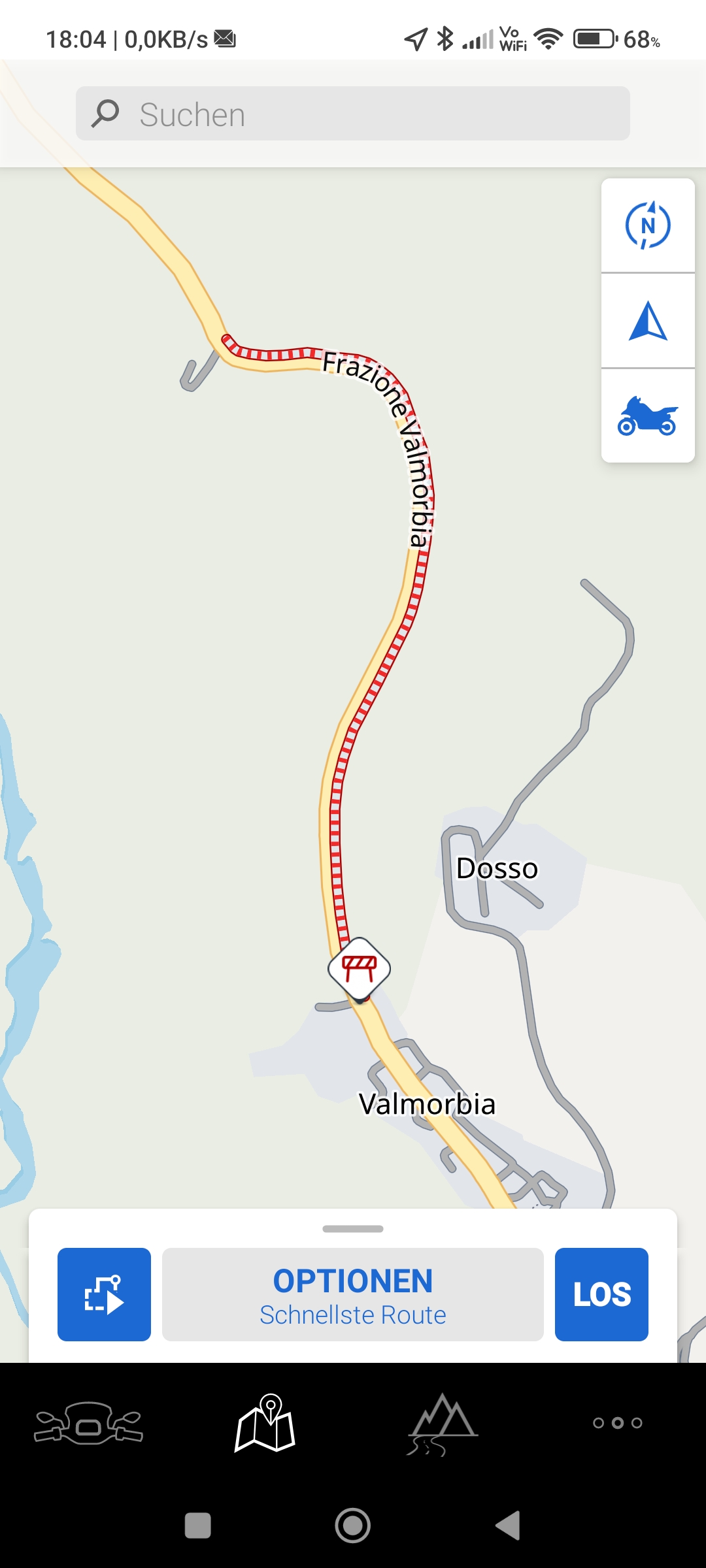706x1568 pixels.
Task: Open the route planning waypoint button
Action: click(104, 1294)
